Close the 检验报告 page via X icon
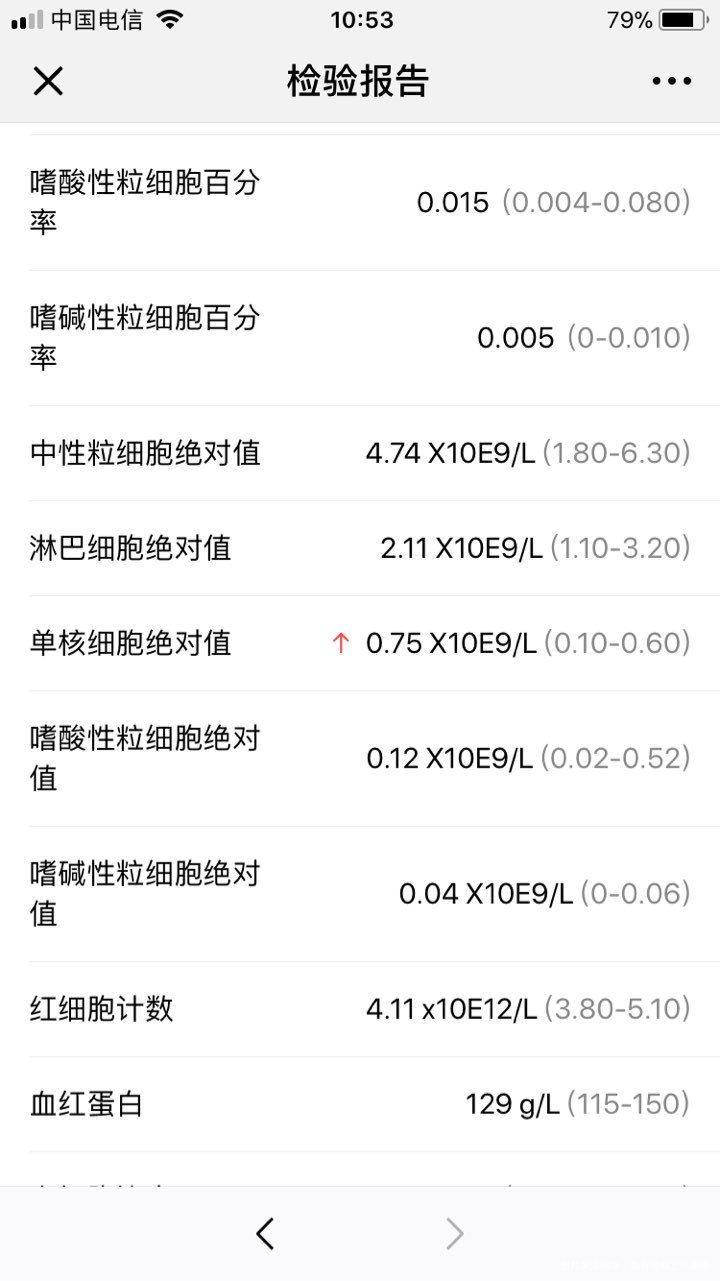This screenshot has height=1281, width=720. click(48, 80)
